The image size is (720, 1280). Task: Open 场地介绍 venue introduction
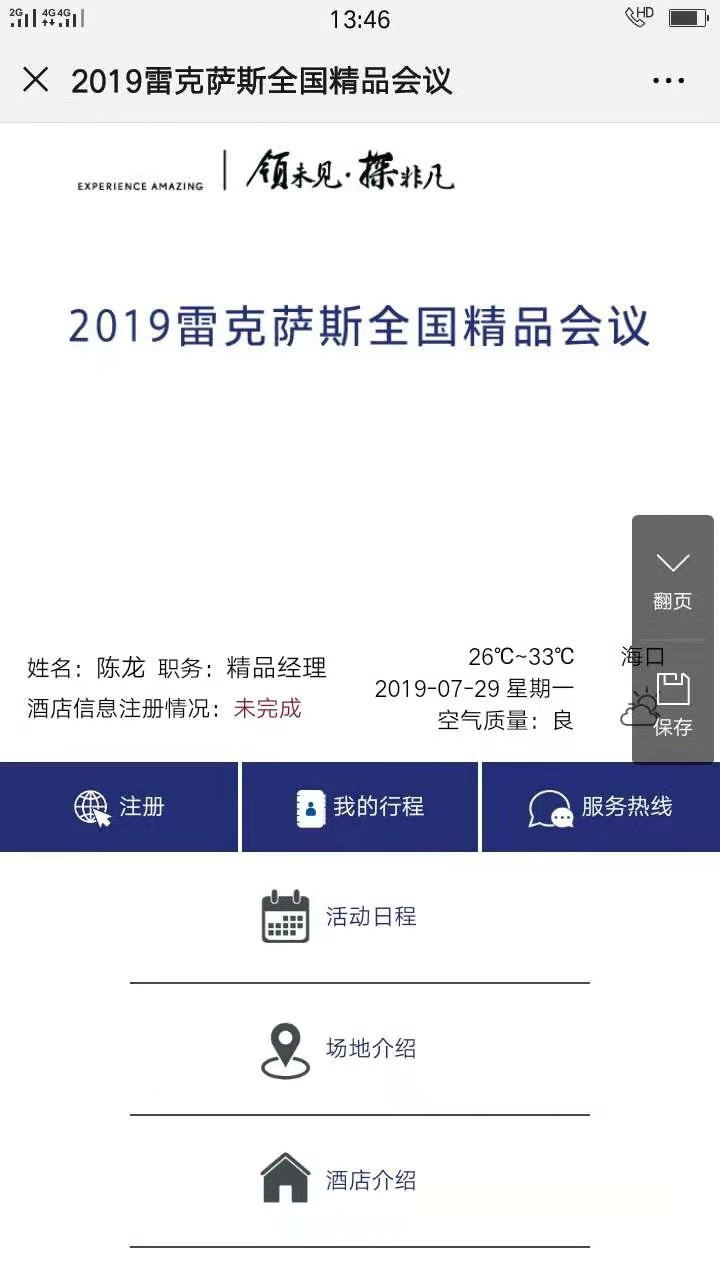(x=340, y=1048)
